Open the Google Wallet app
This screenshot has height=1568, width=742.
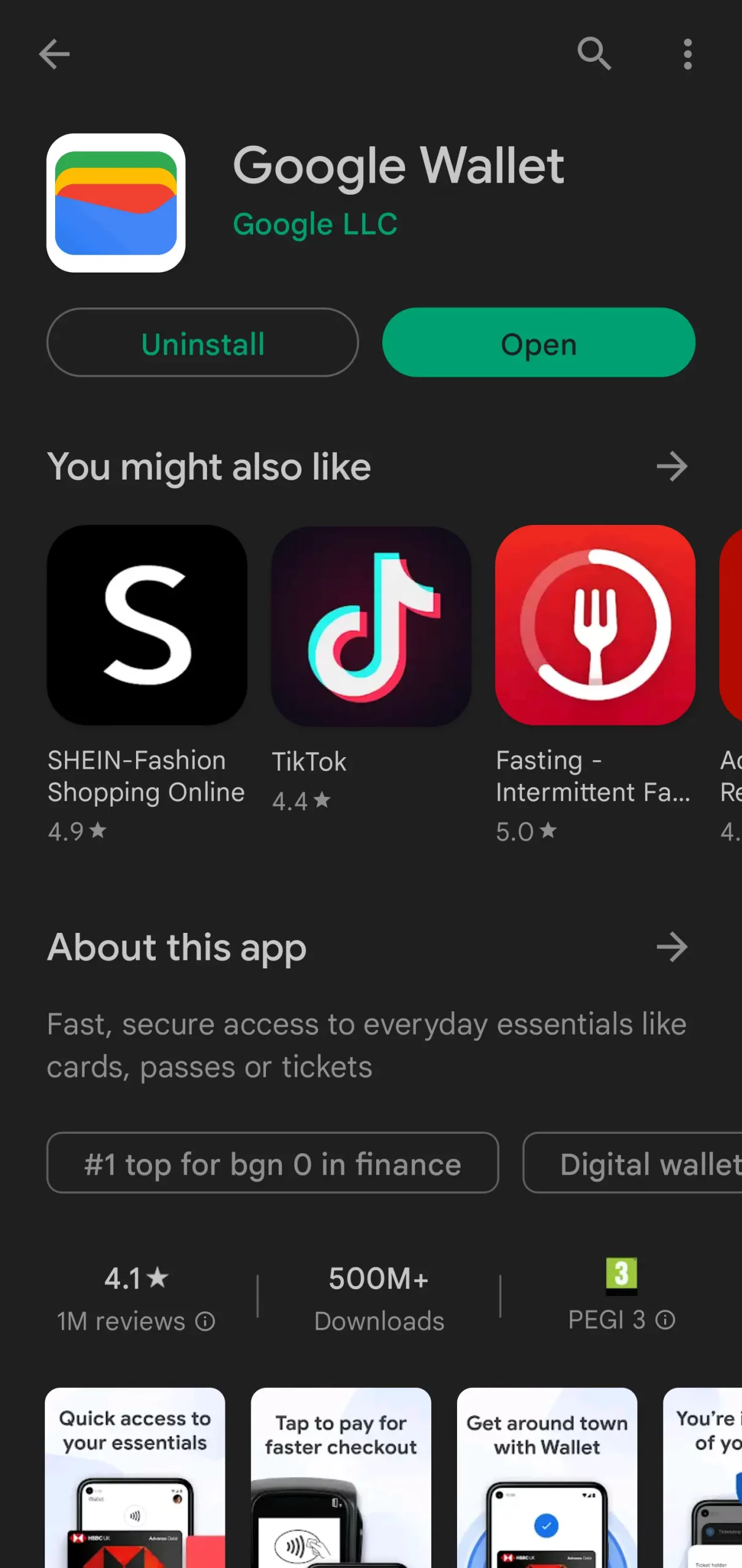pos(539,343)
